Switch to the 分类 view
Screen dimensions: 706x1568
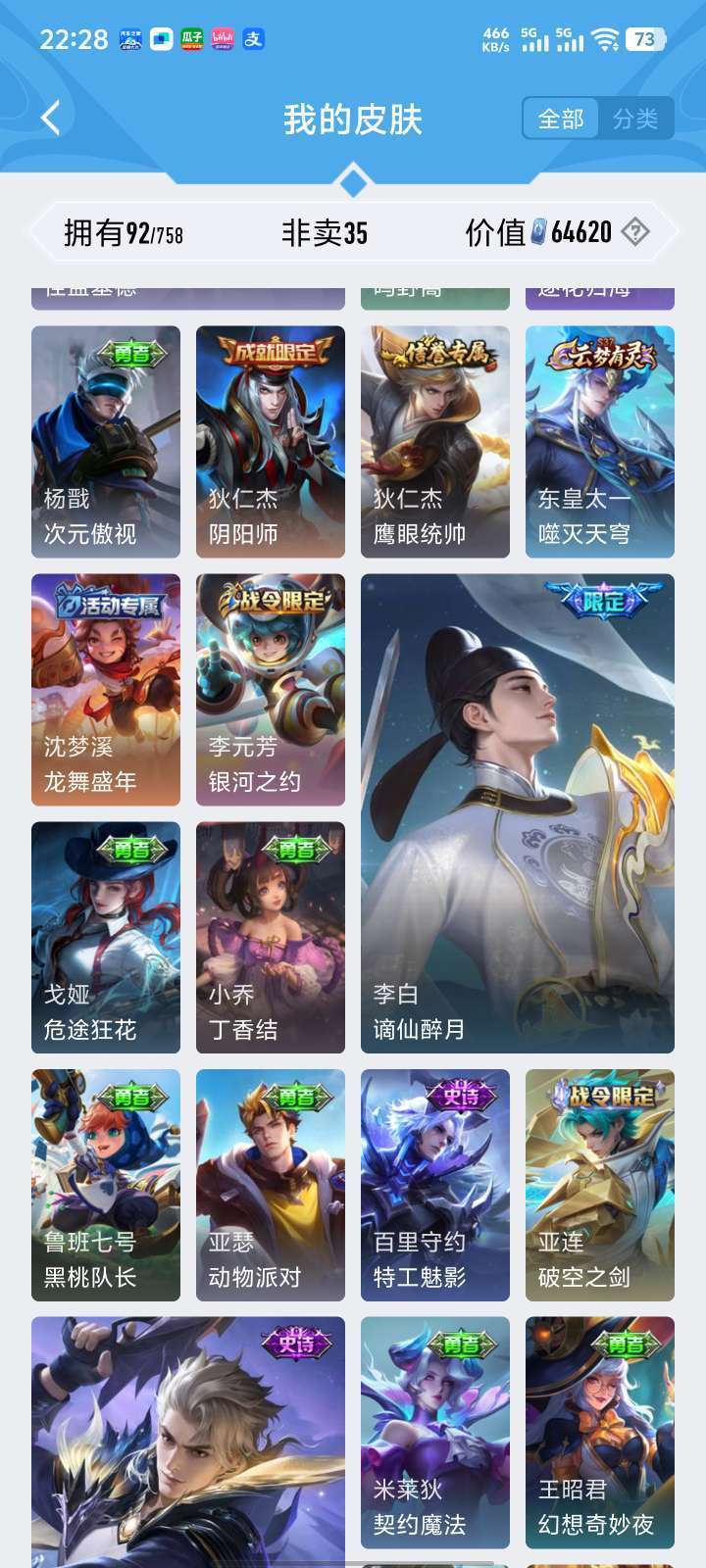click(x=635, y=119)
